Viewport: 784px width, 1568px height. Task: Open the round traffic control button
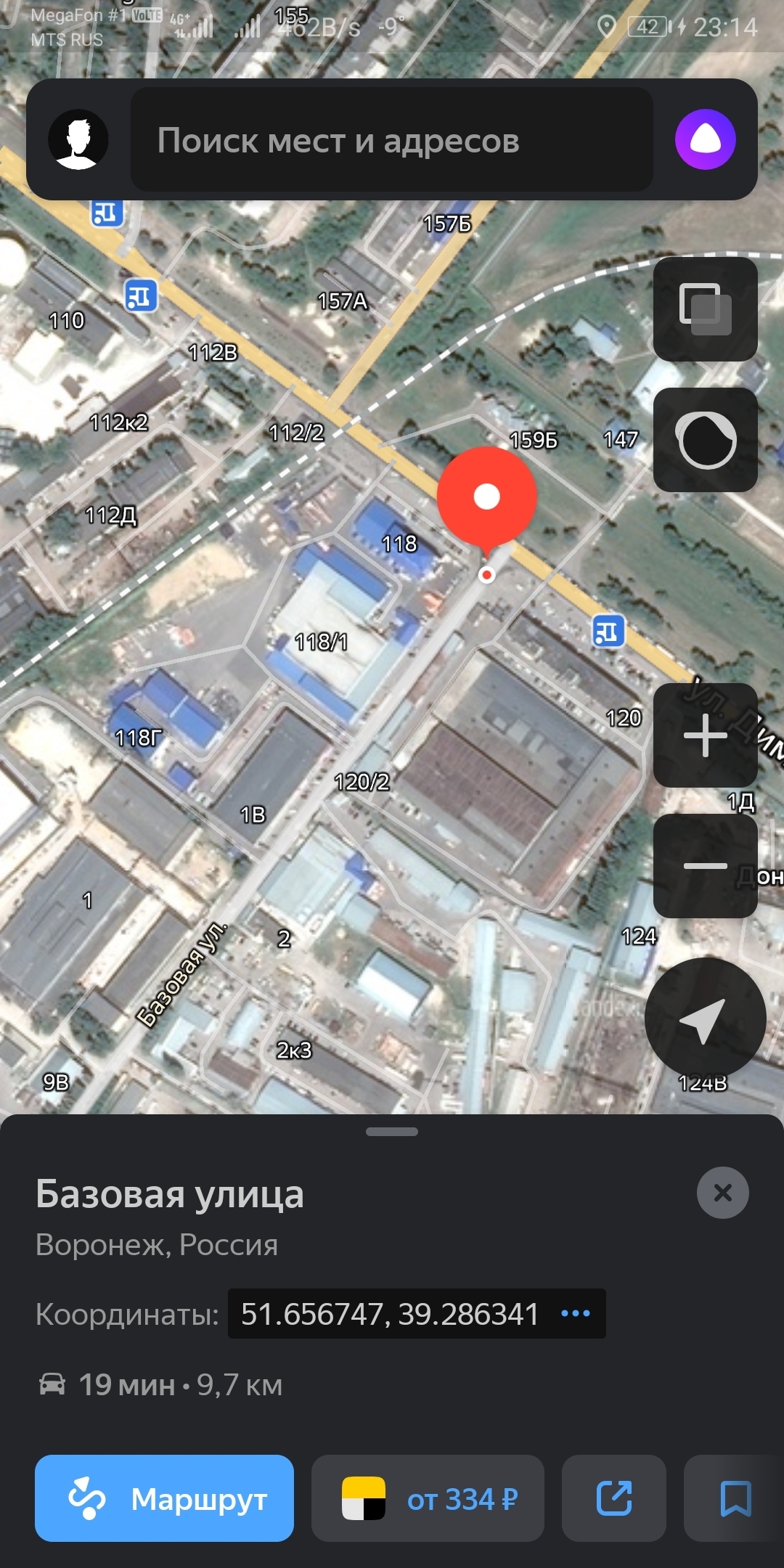(705, 440)
